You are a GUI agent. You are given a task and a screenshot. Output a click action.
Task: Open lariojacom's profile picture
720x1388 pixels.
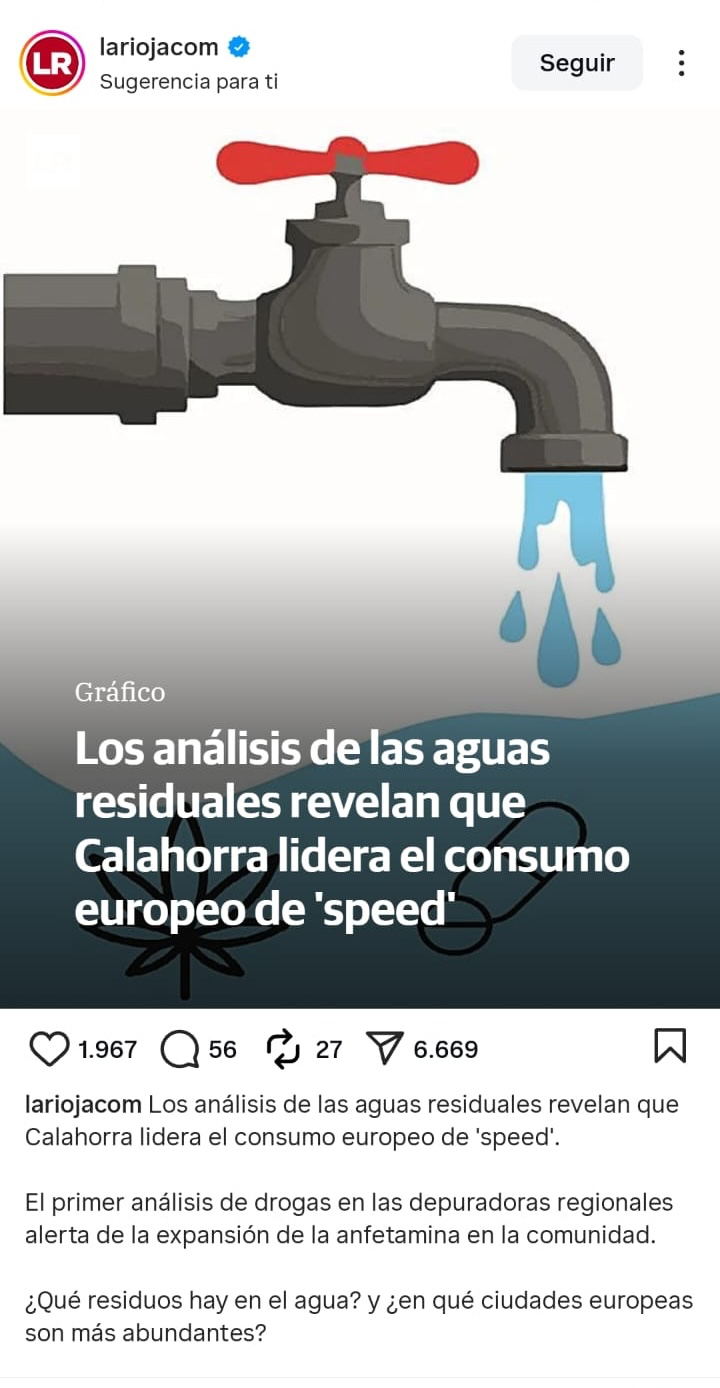pos(52,63)
